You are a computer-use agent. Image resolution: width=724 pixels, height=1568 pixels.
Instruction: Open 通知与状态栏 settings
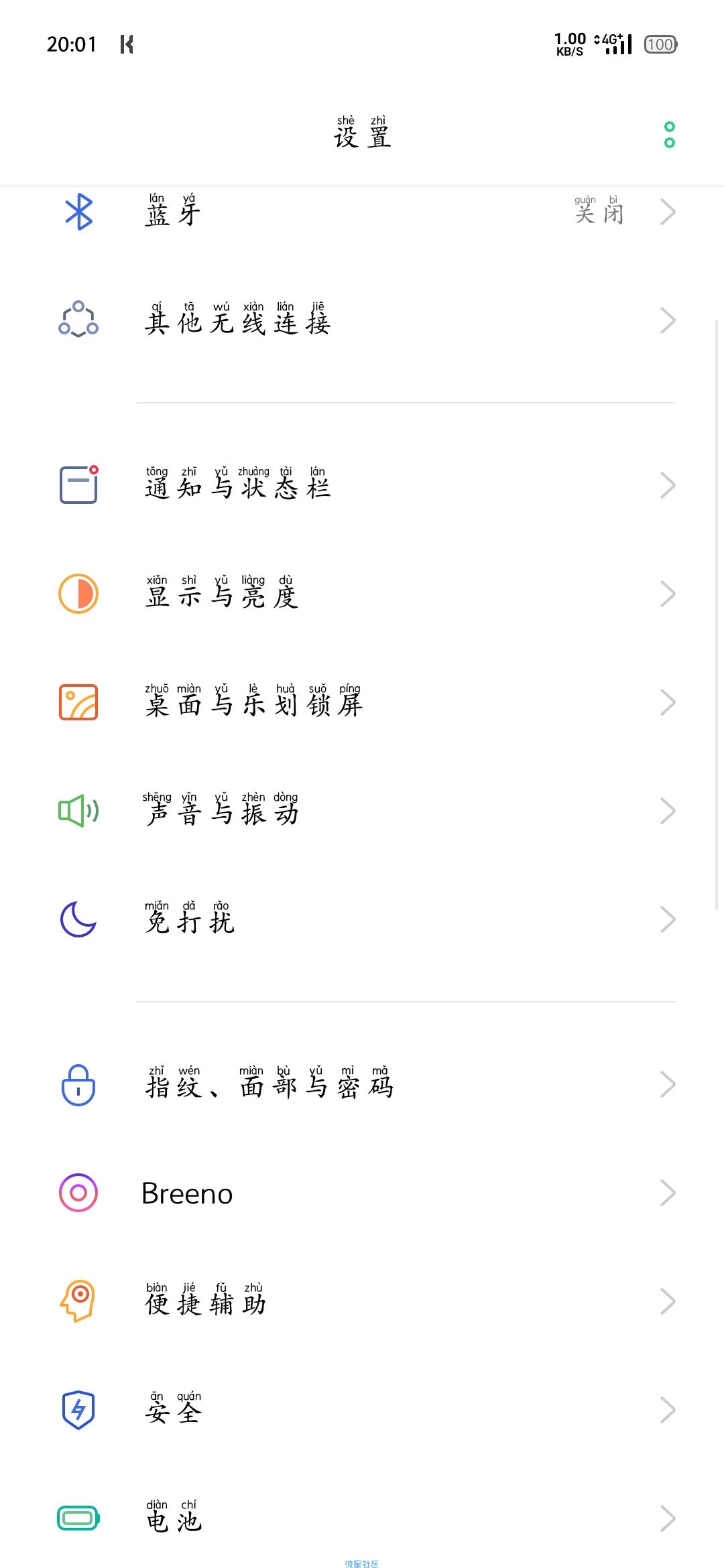pyautogui.click(x=362, y=485)
